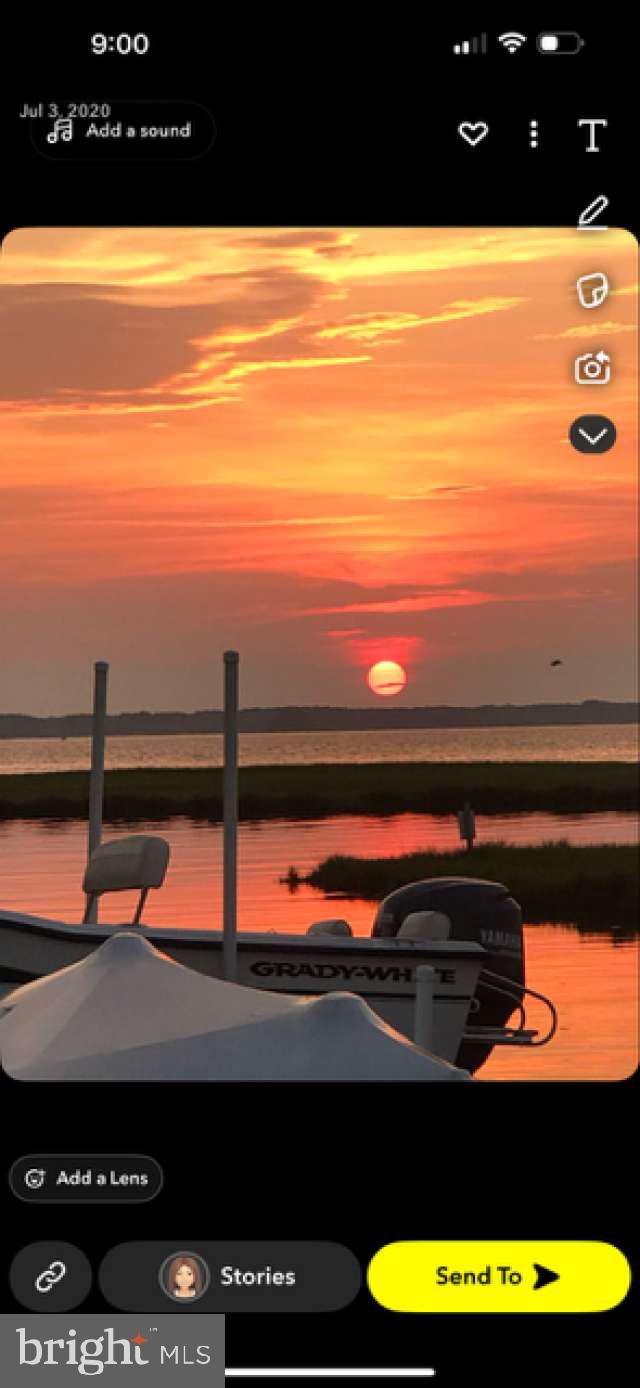Open the three-dot overflow menu
This screenshot has height=1388, width=640.
(x=534, y=134)
